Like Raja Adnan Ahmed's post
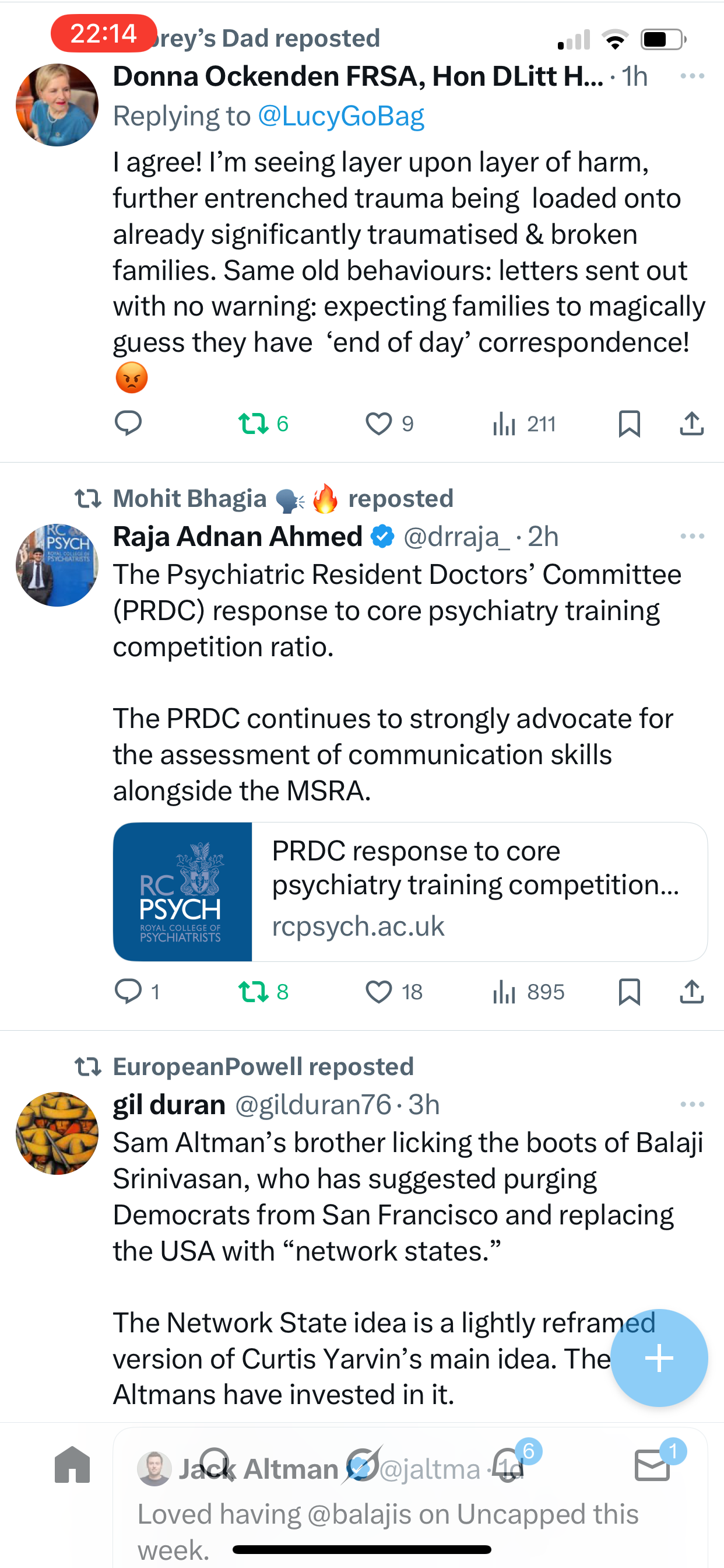The width and height of the screenshot is (724, 1568). pyautogui.click(x=378, y=992)
